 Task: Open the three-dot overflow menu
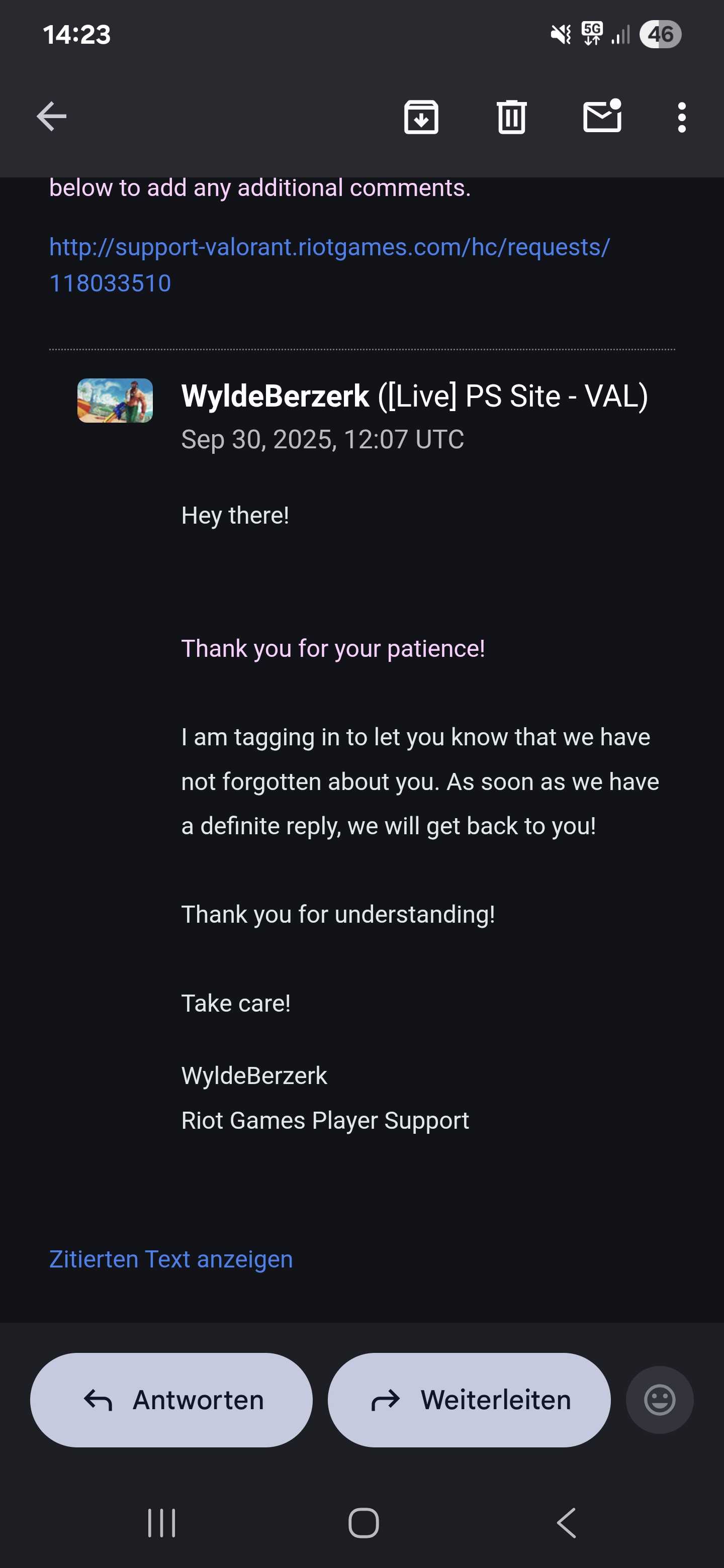(681, 116)
